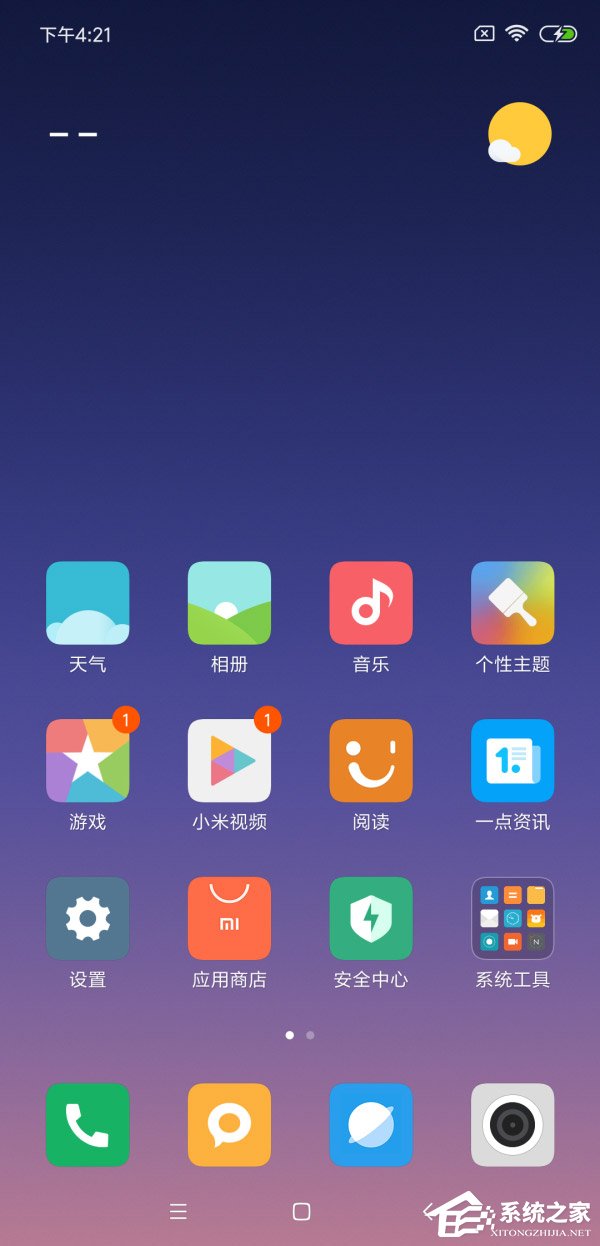
Task: Open 应用商店 app store
Action: pos(229,919)
